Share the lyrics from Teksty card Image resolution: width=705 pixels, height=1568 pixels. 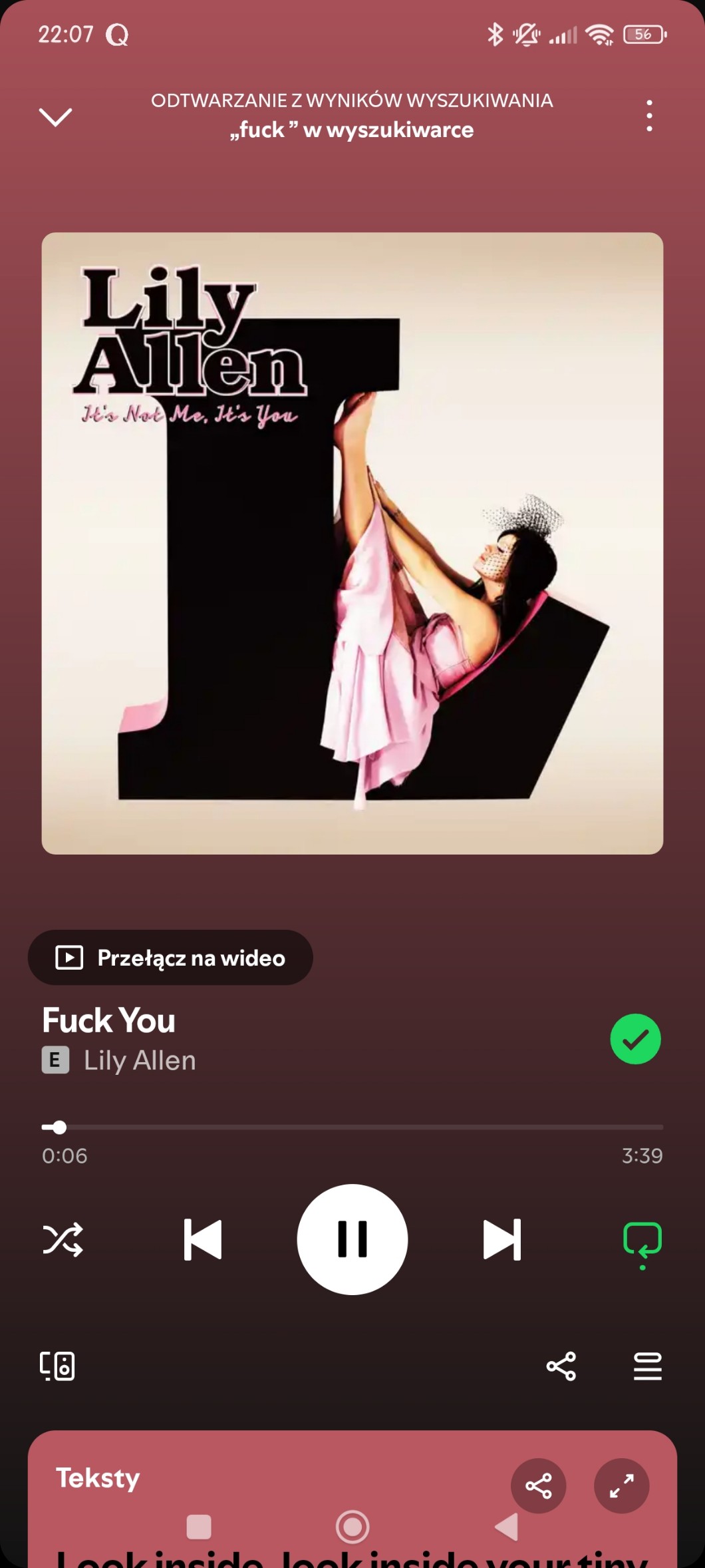538,1485
